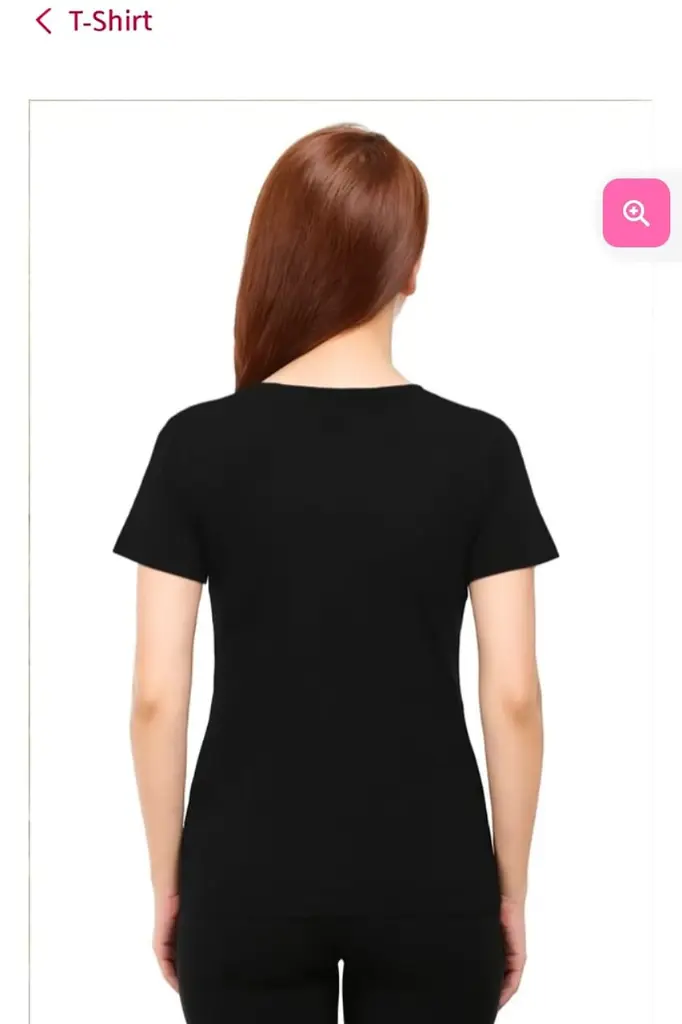Go back from the T-Shirt page
Screen dimensions: 682x1024
coord(43,21)
